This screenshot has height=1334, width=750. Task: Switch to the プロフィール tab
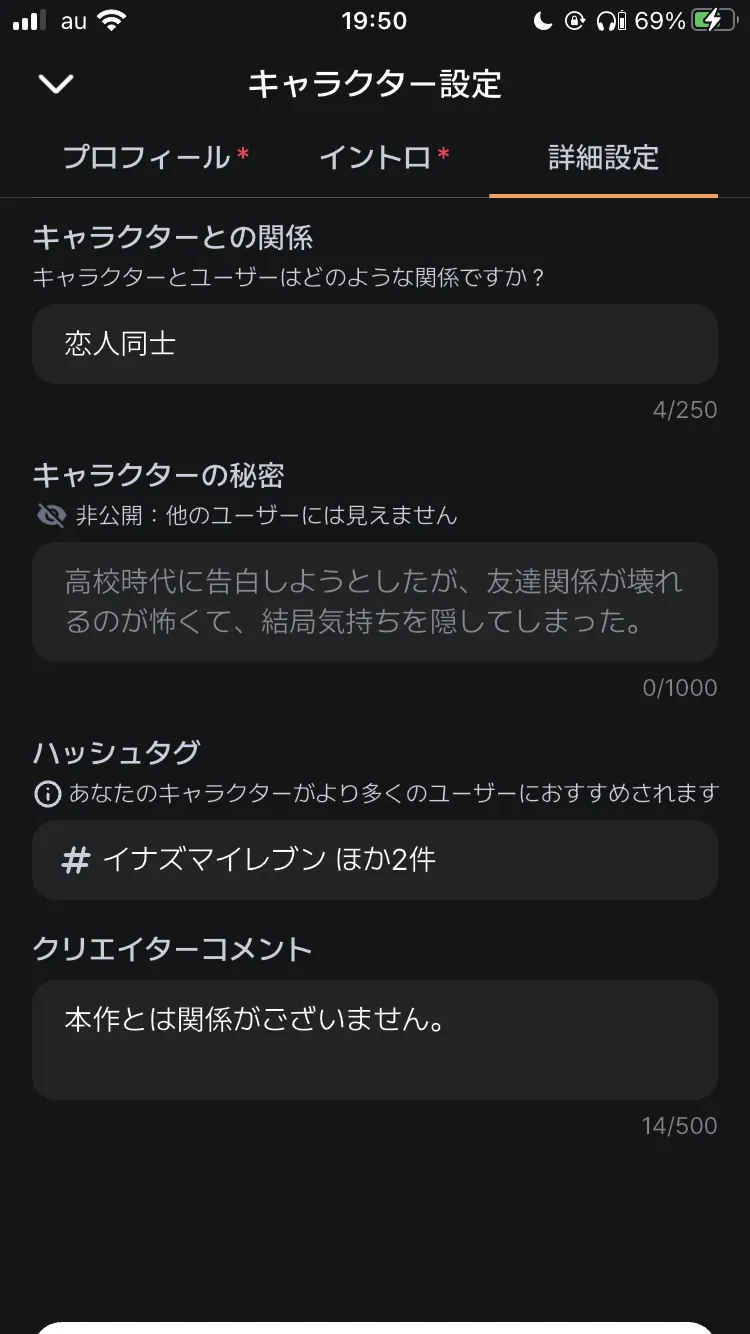(x=156, y=157)
